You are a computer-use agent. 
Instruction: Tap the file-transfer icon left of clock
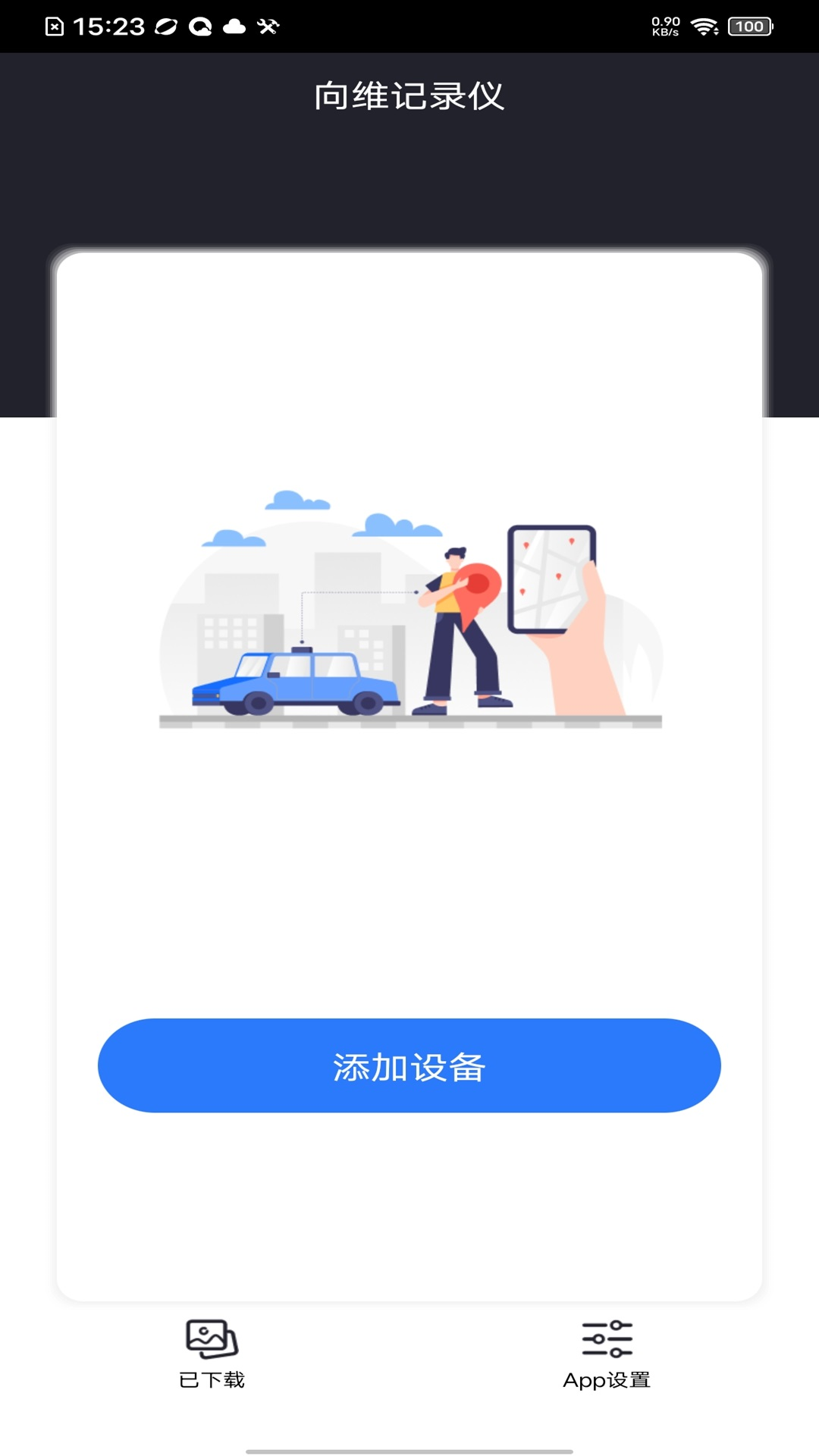pyautogui.click(x=53, y=24)
